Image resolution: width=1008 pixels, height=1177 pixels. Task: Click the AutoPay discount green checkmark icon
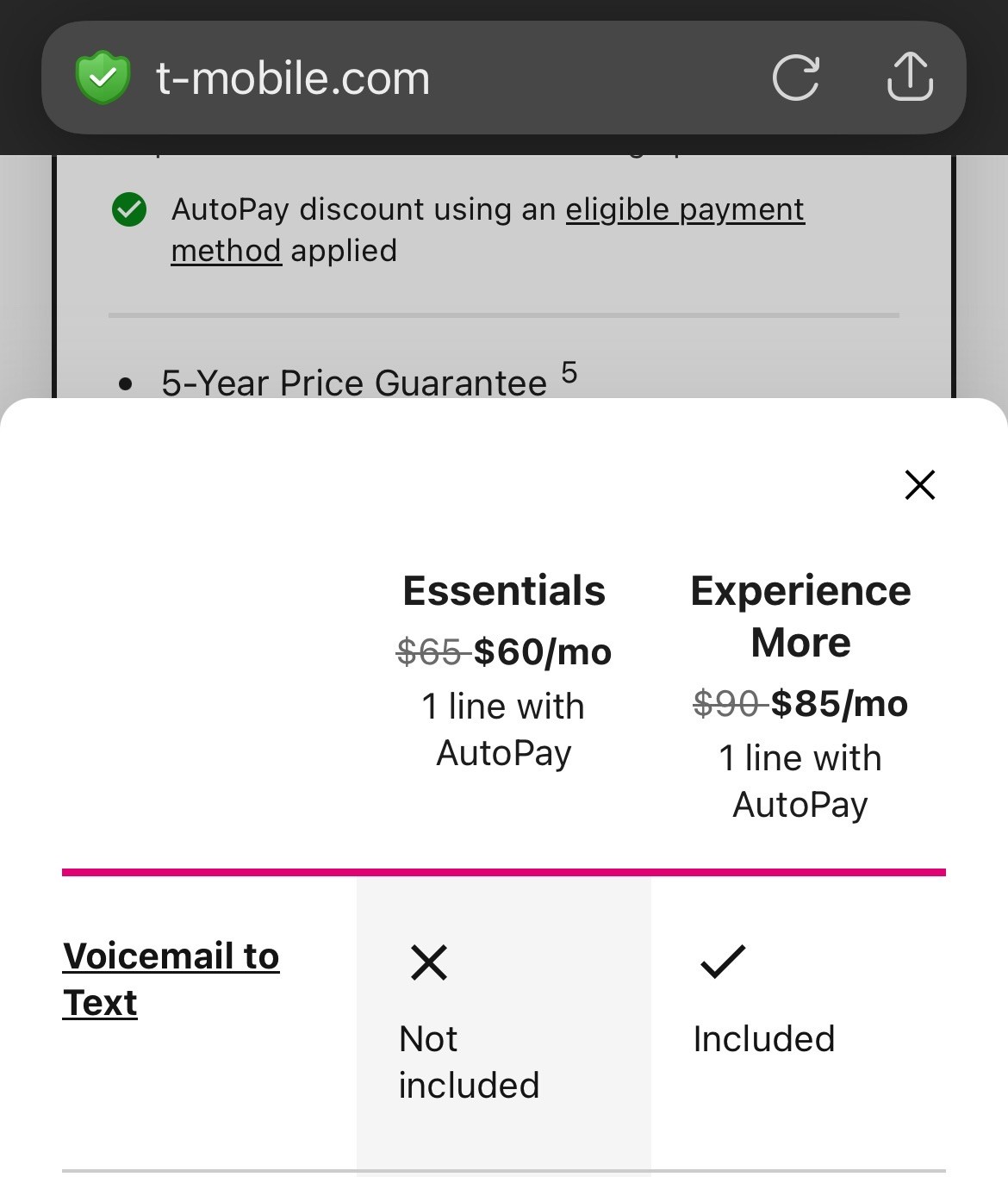[x=129, y=209]
